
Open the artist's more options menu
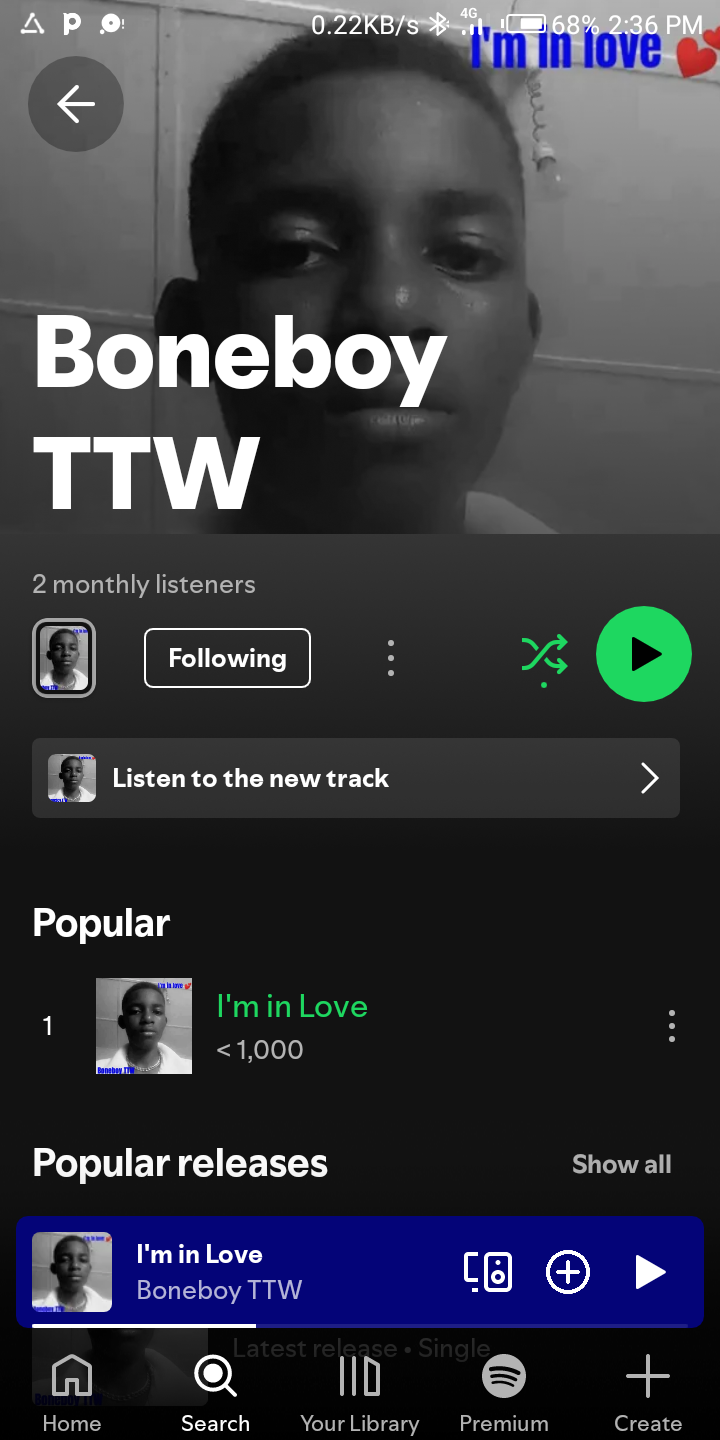tap(391, 658)
